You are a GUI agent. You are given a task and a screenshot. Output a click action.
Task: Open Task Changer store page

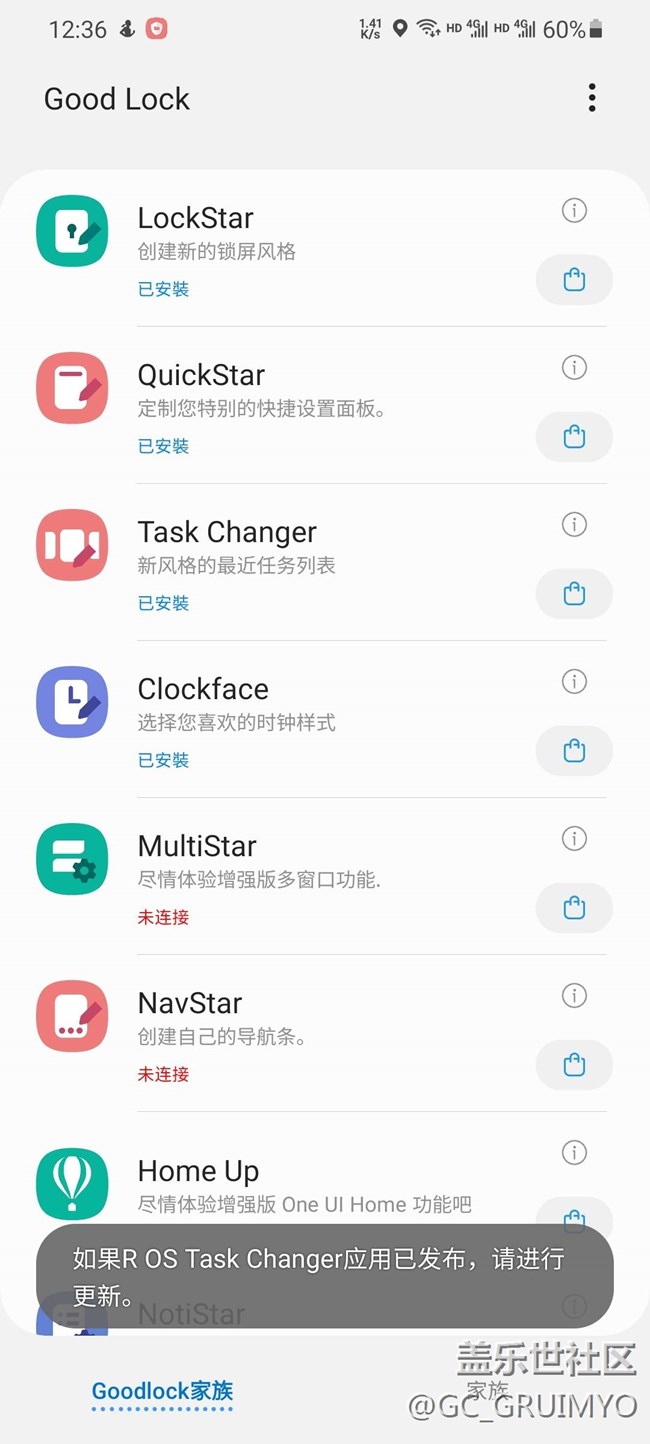574,594
